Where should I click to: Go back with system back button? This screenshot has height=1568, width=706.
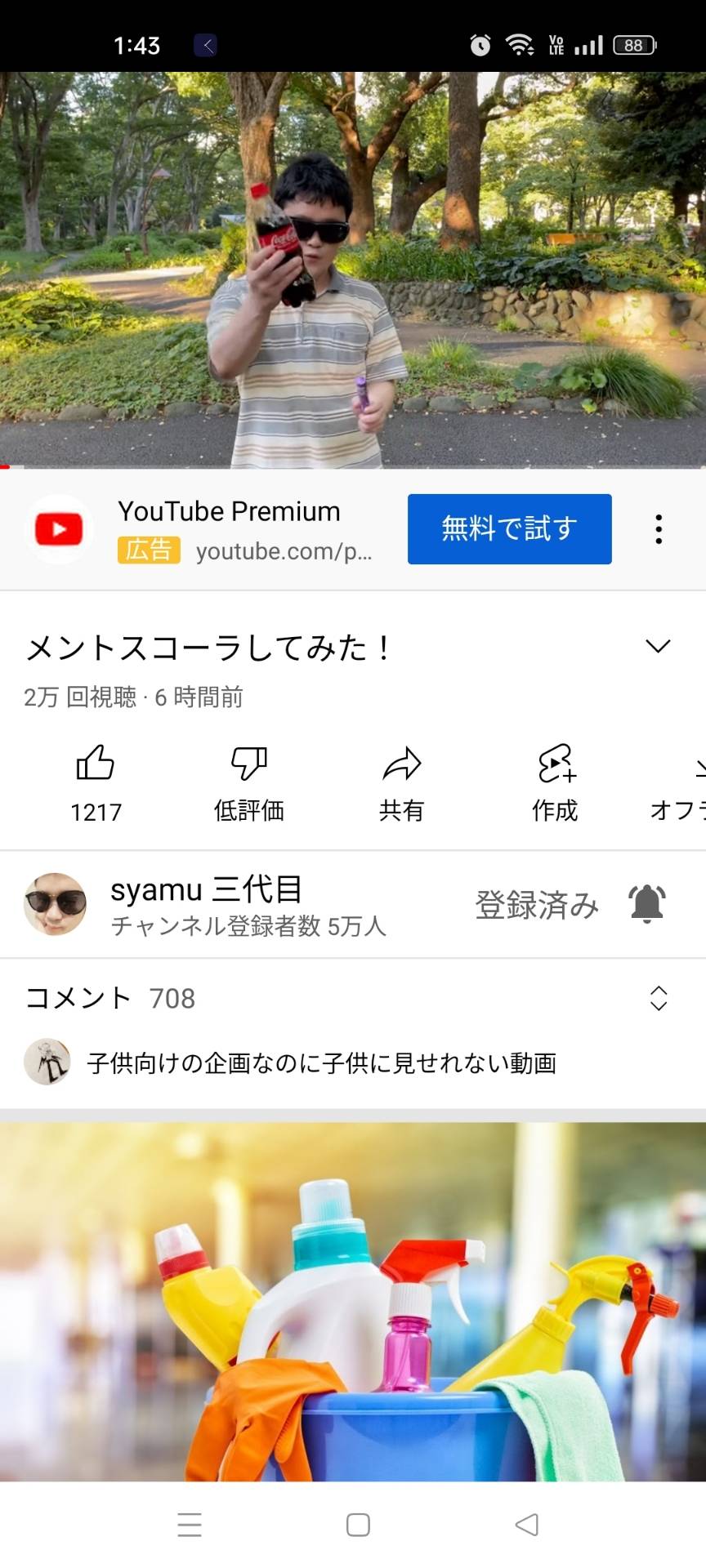coord(527,1524)
